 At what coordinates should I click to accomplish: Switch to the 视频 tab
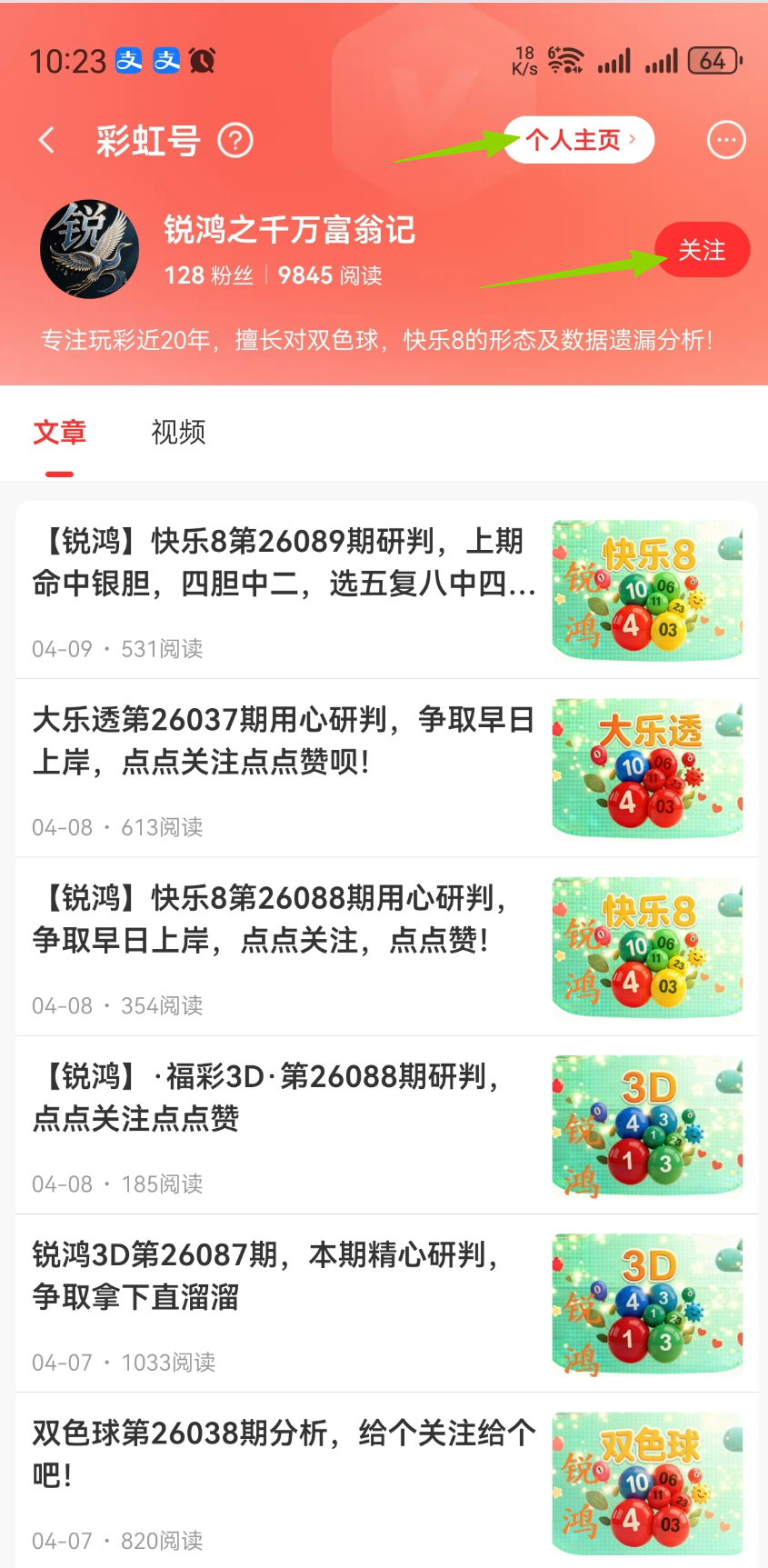click(178, 433)
